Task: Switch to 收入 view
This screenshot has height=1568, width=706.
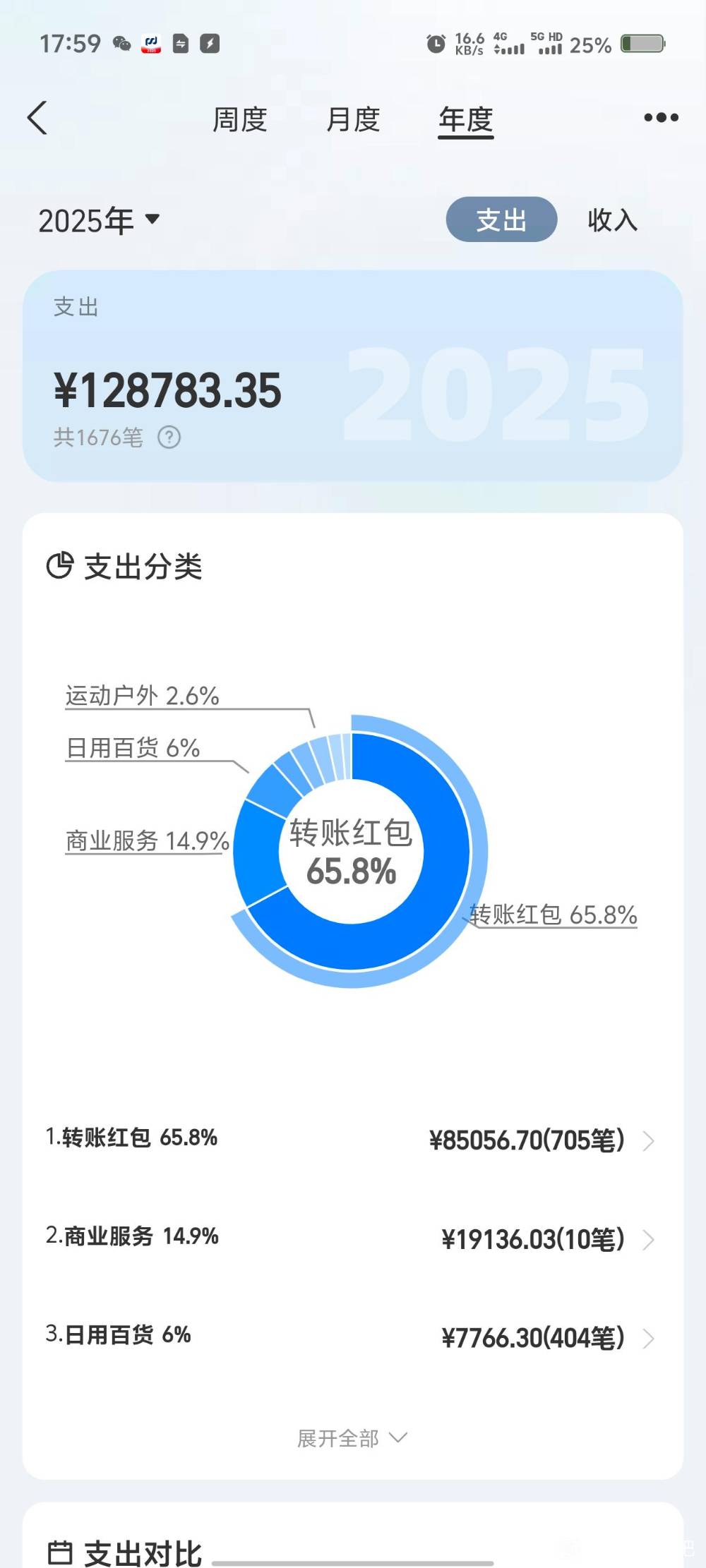Action: pos(612,219)
